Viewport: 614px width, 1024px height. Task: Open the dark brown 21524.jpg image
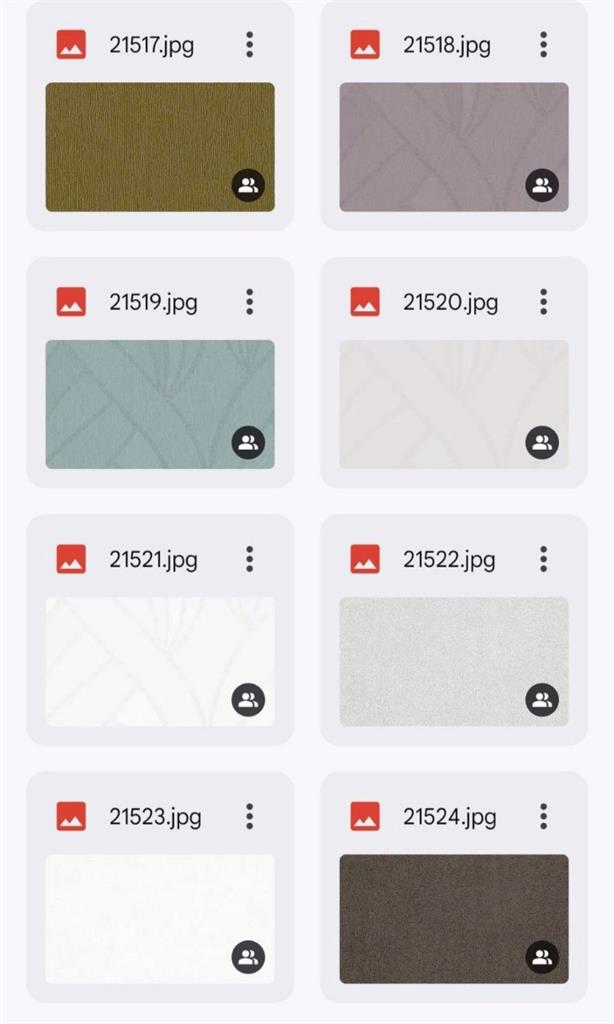(454, 919)
